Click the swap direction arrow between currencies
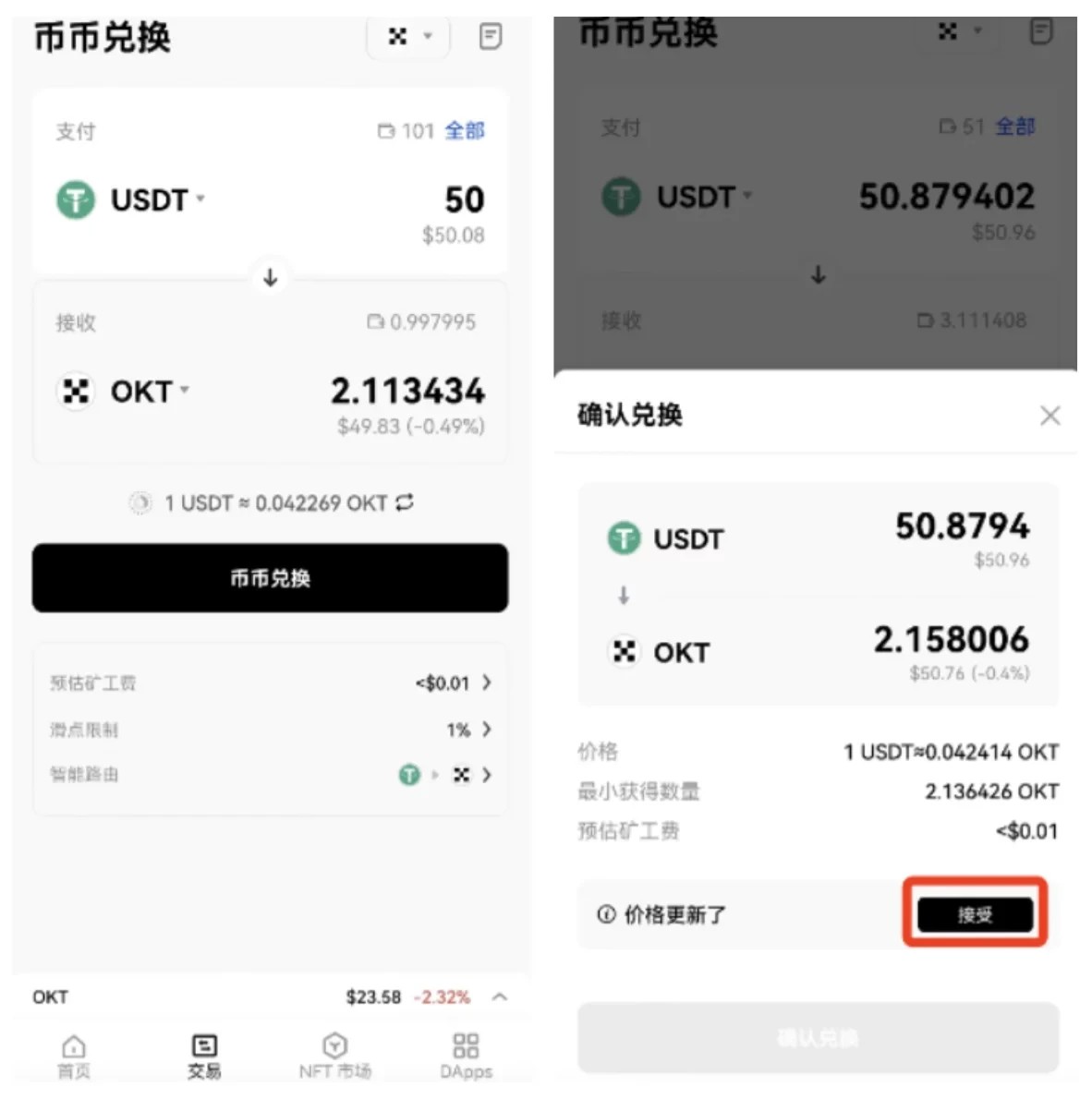The image size is (1092, 1099). pyautogui.click(x=269, y=278)
